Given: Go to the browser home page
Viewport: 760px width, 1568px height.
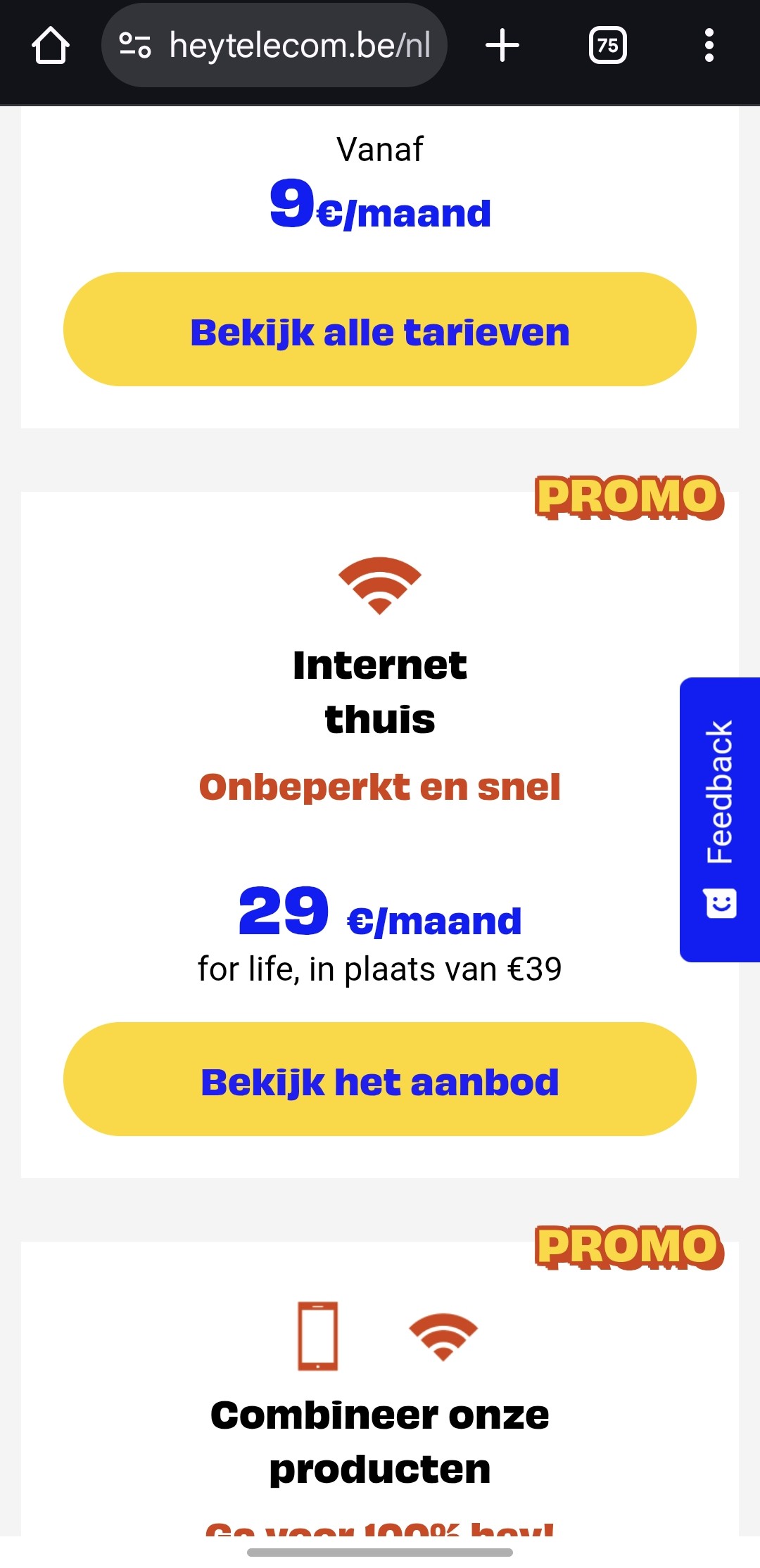Looking at the screenshot, I should click(x=51, y=46).
